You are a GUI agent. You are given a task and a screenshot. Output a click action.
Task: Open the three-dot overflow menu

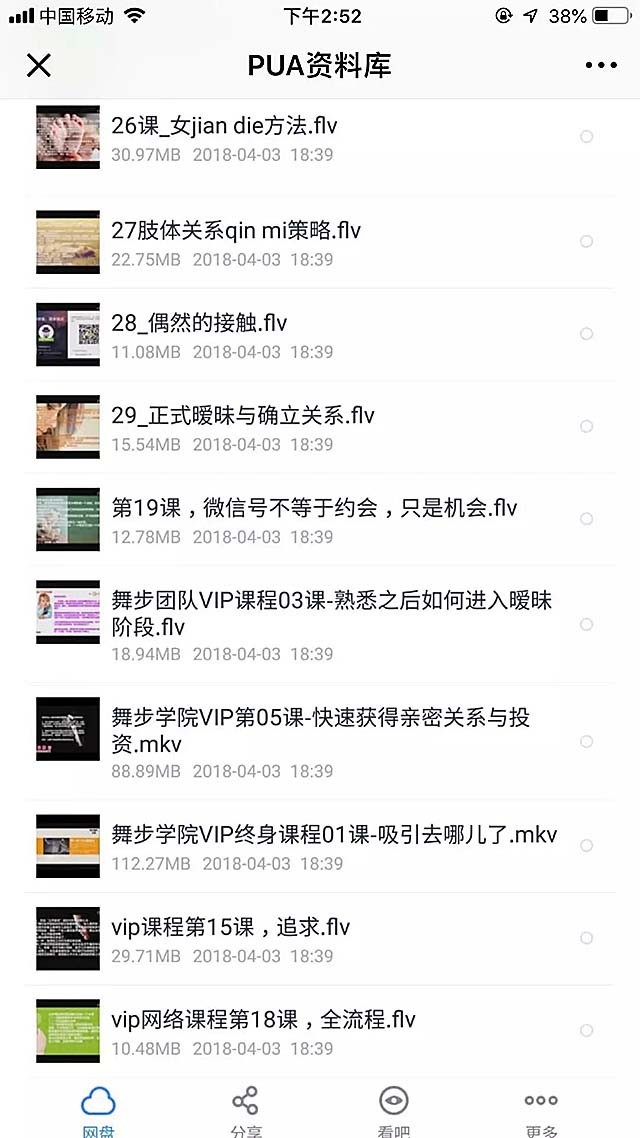601,66
